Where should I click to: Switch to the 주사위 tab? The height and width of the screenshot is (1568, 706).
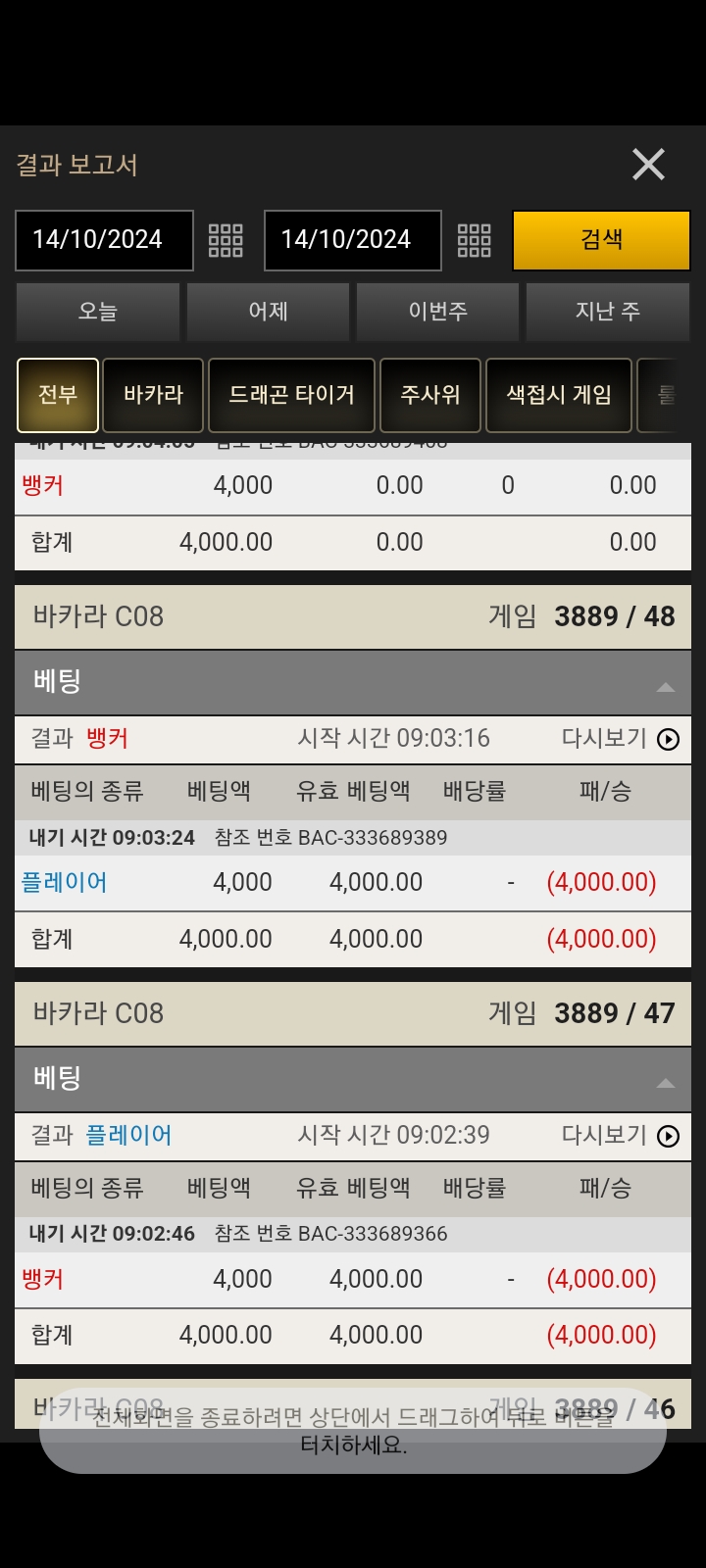(x=430, y=395)
